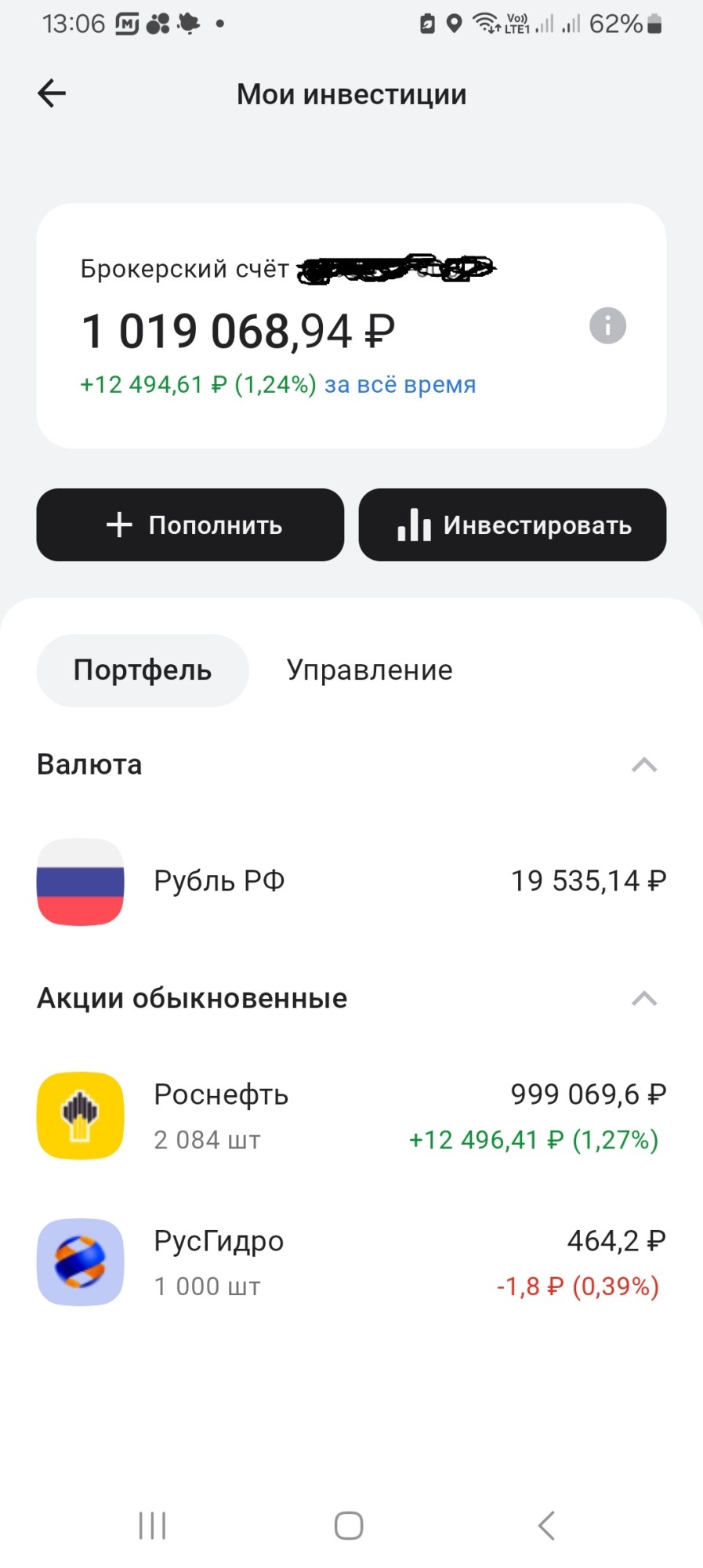Tap the Пополнить button

click(190, 524)
